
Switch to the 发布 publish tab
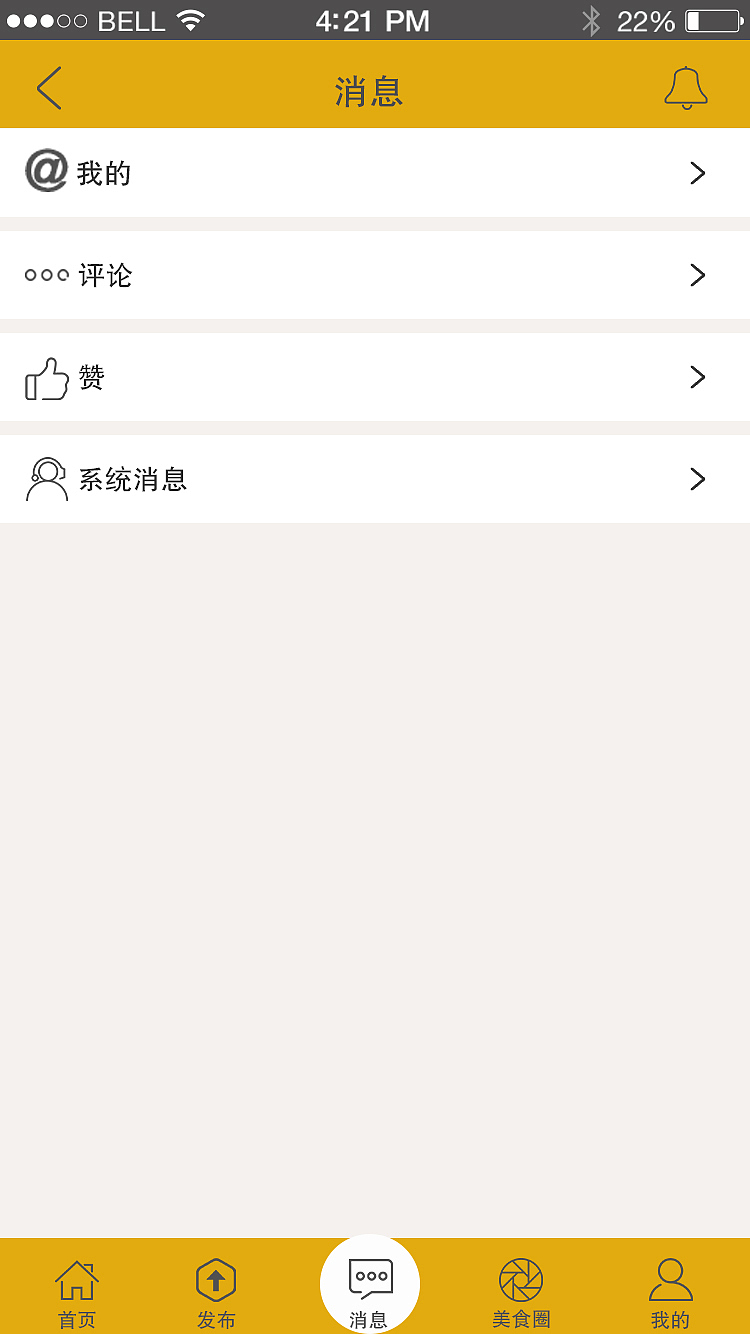(x=216, y=1292)
